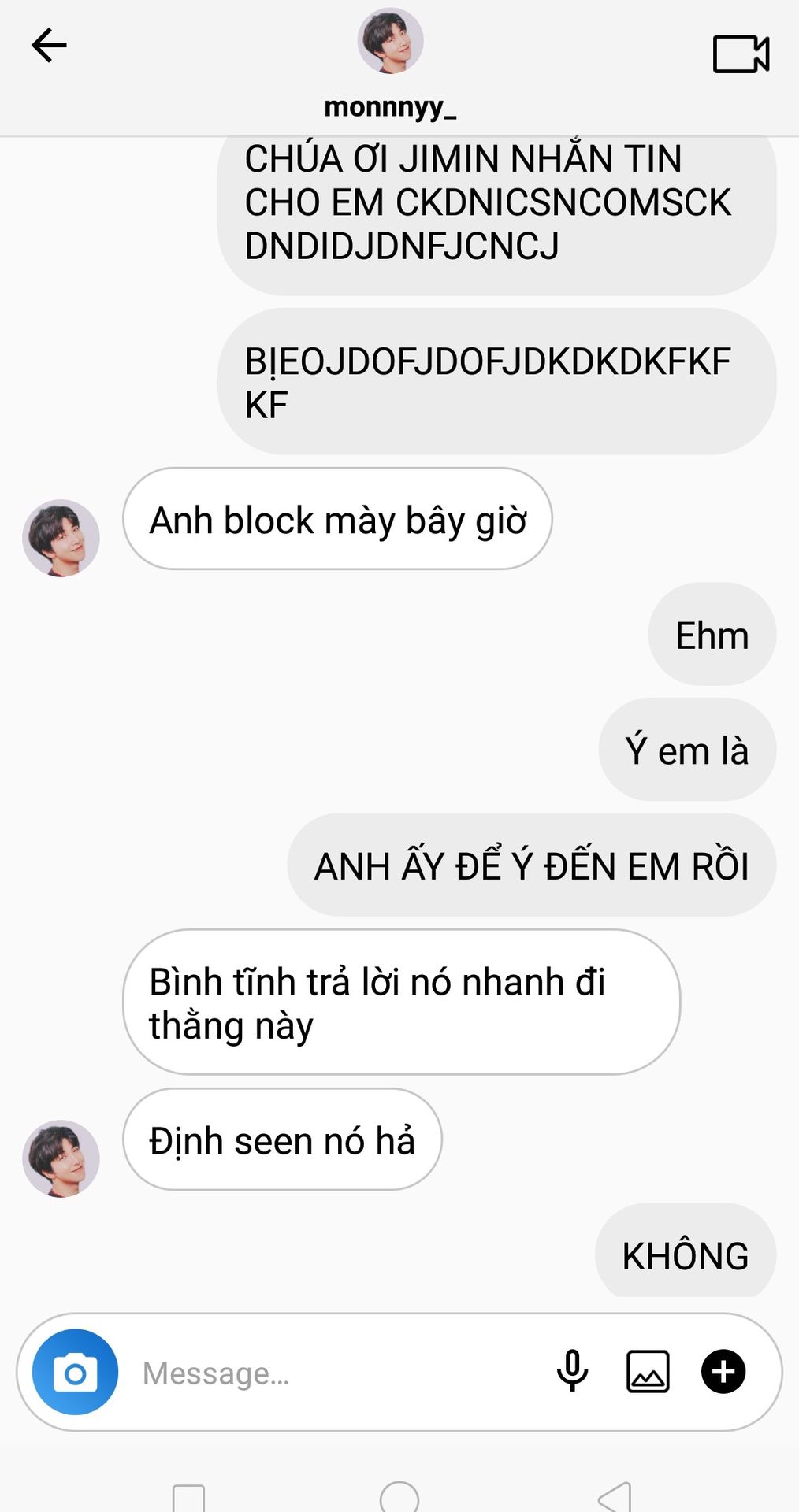Start a video call with monnnyy_

point(741,54)
